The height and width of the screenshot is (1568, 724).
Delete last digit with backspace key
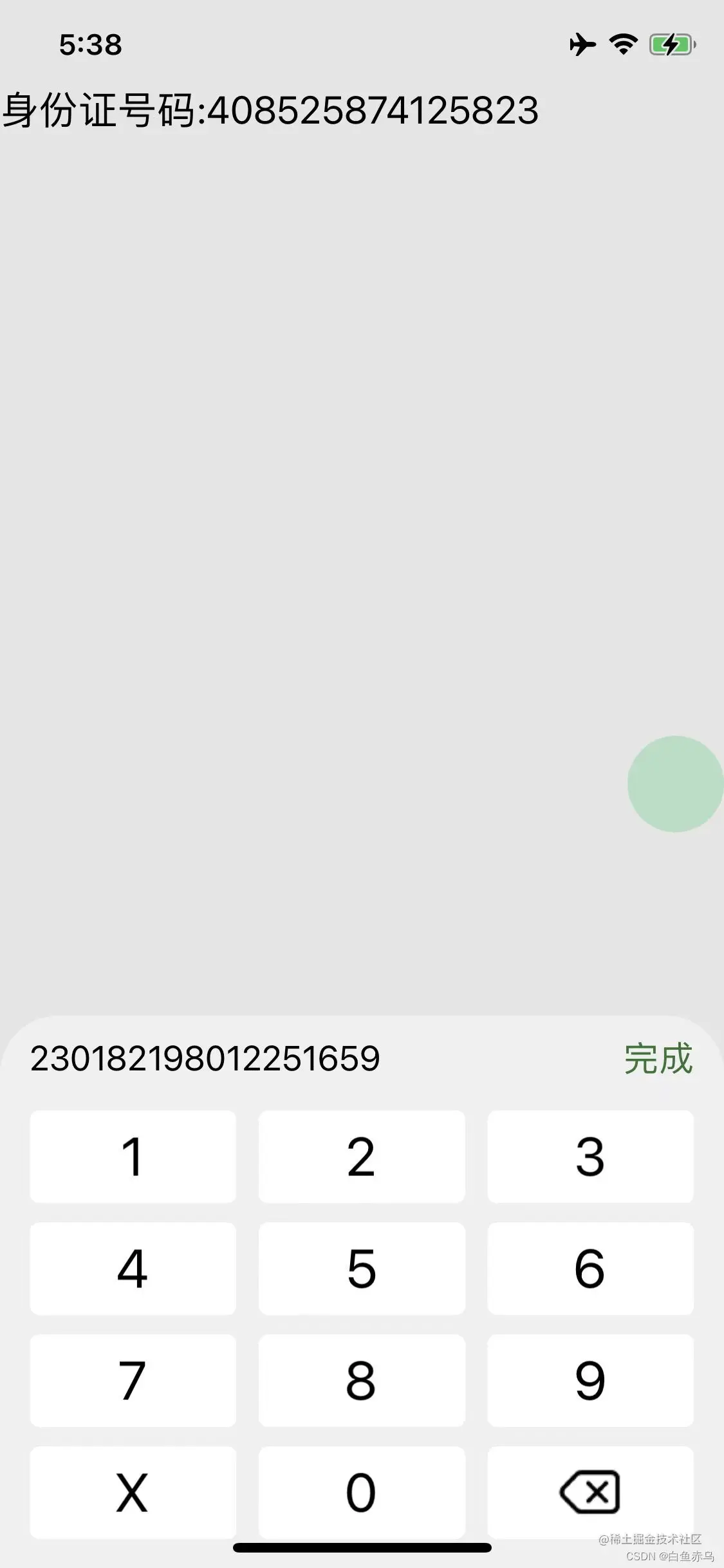590,1493
